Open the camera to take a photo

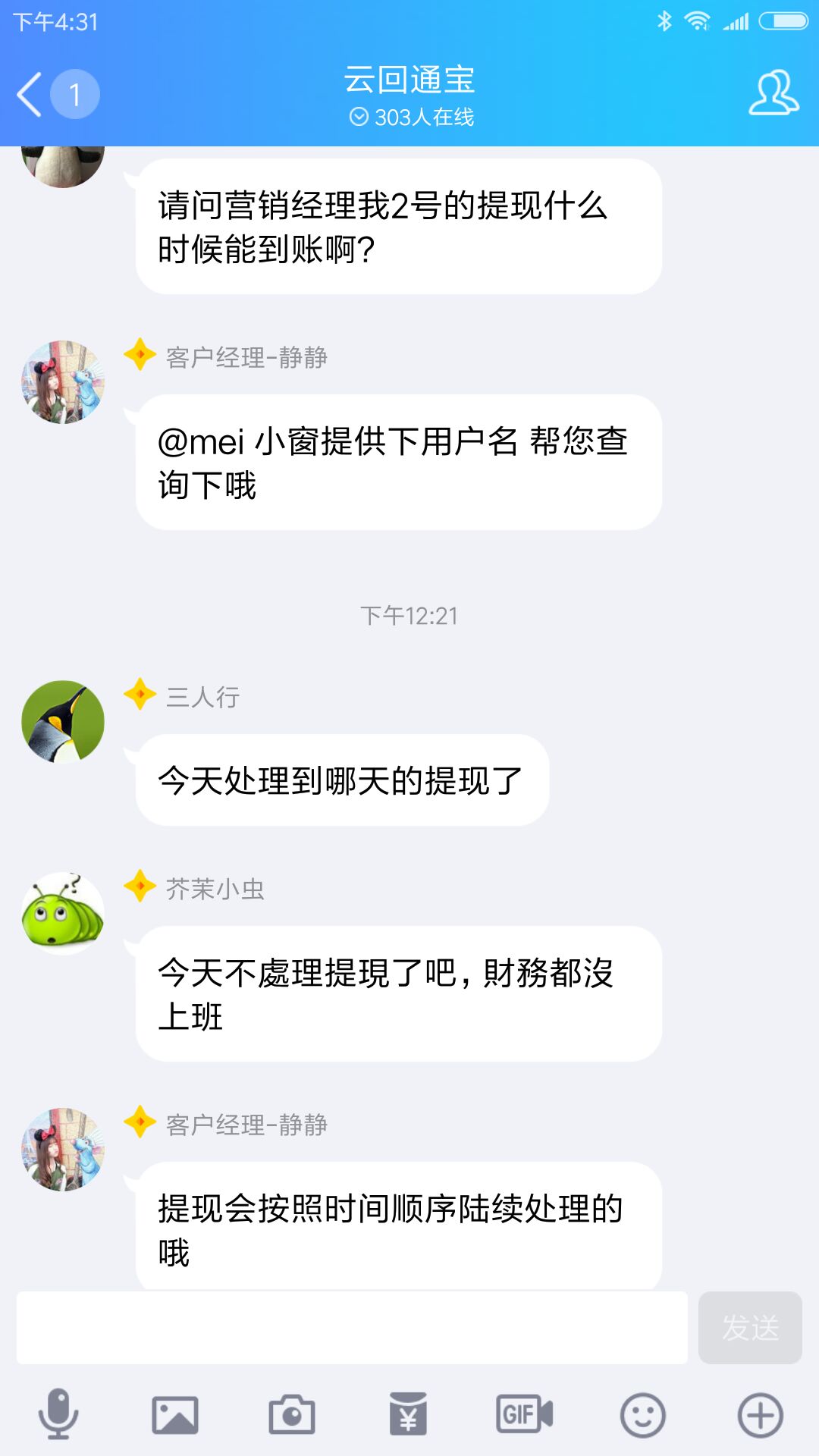click(x=292, y=1415)
